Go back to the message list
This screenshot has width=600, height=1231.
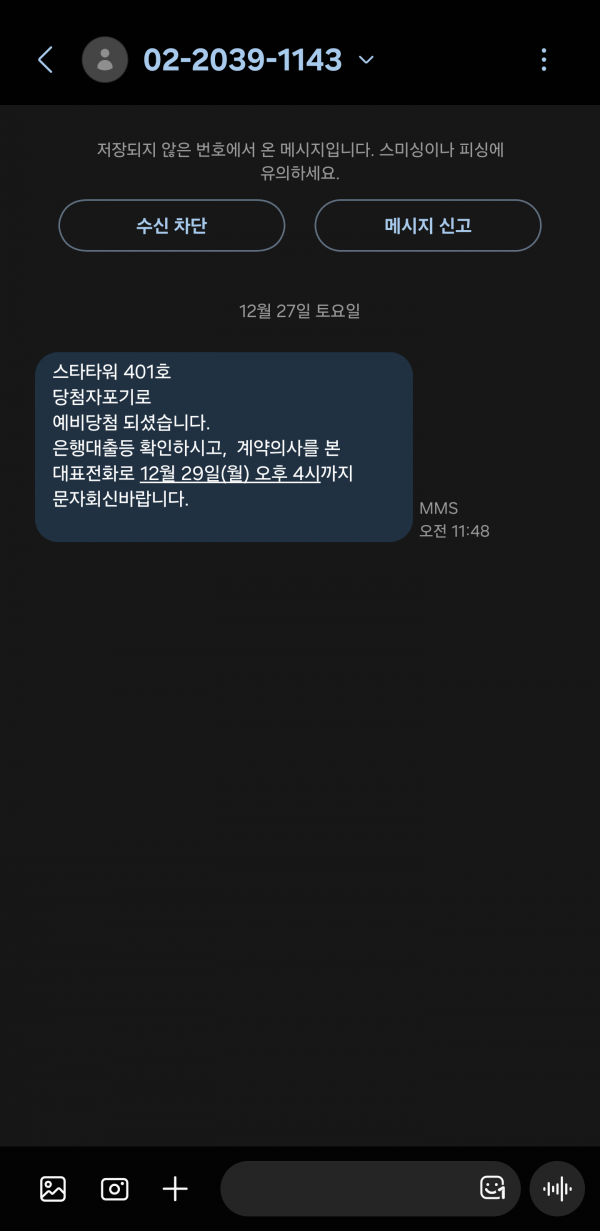[45, 60]
